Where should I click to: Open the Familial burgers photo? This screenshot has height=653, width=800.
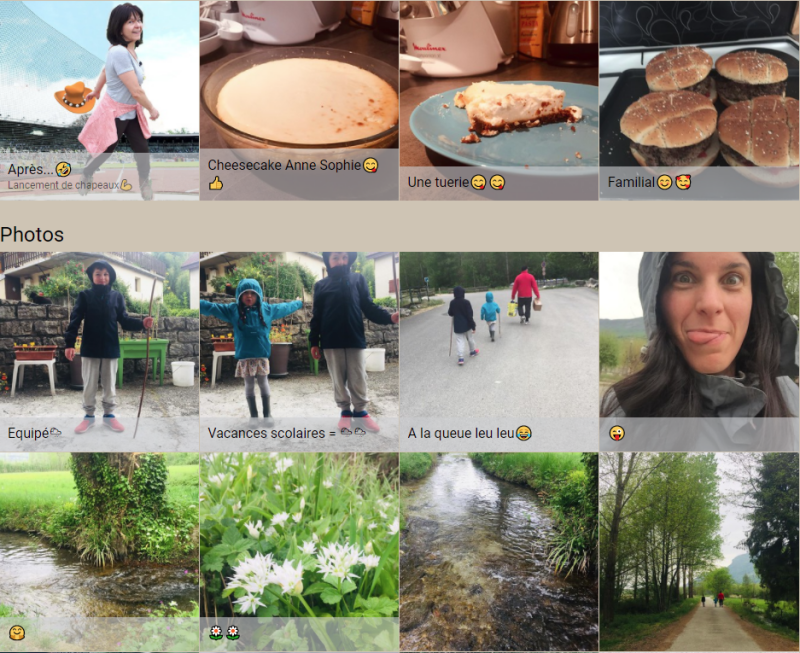tap(699, 90)
